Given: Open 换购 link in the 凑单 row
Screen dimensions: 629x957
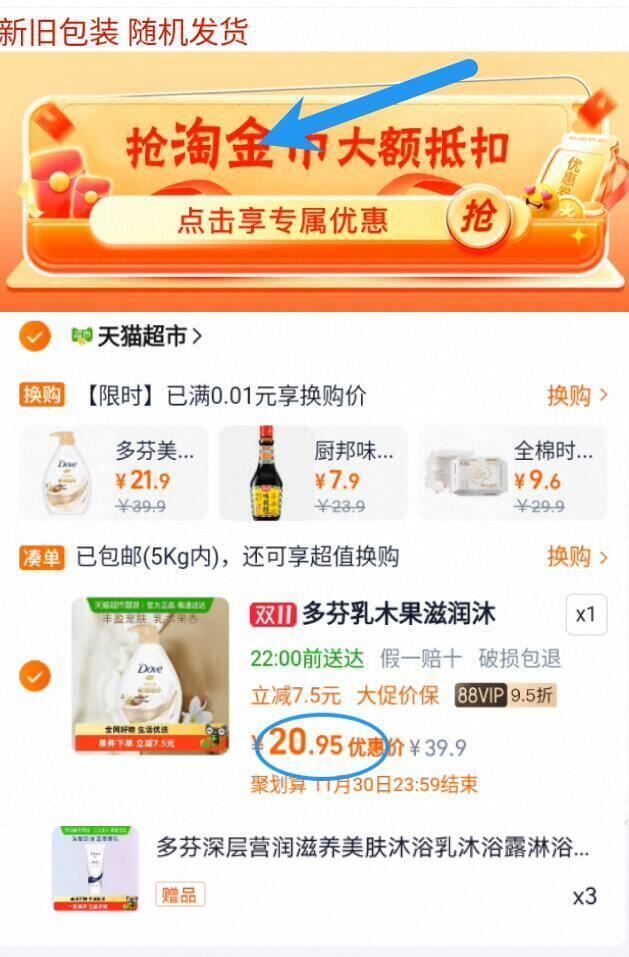Looking at the screenshot, I should point(577,555).
